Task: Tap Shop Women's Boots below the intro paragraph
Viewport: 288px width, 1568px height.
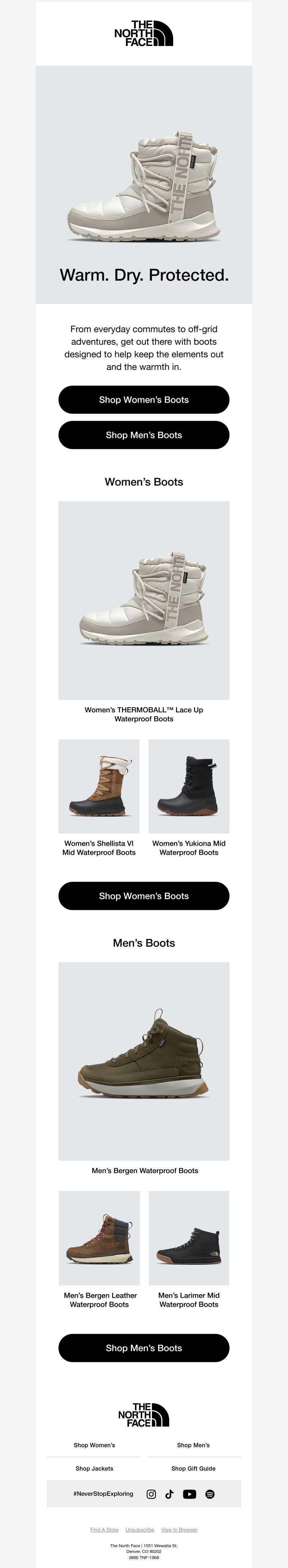Action: tap(143, 400)
